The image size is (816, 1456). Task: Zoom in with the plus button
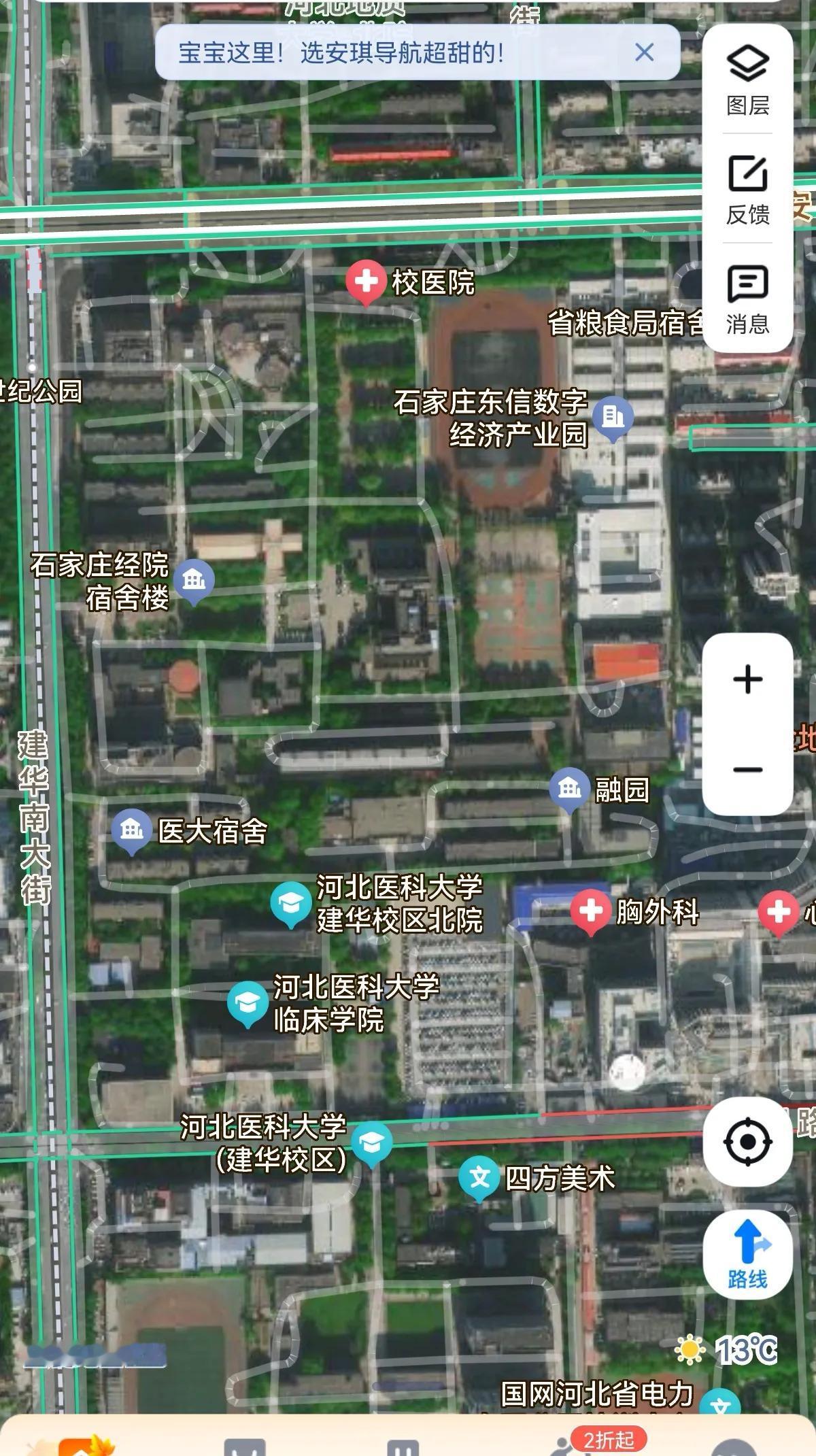click(x=747, y=679)
